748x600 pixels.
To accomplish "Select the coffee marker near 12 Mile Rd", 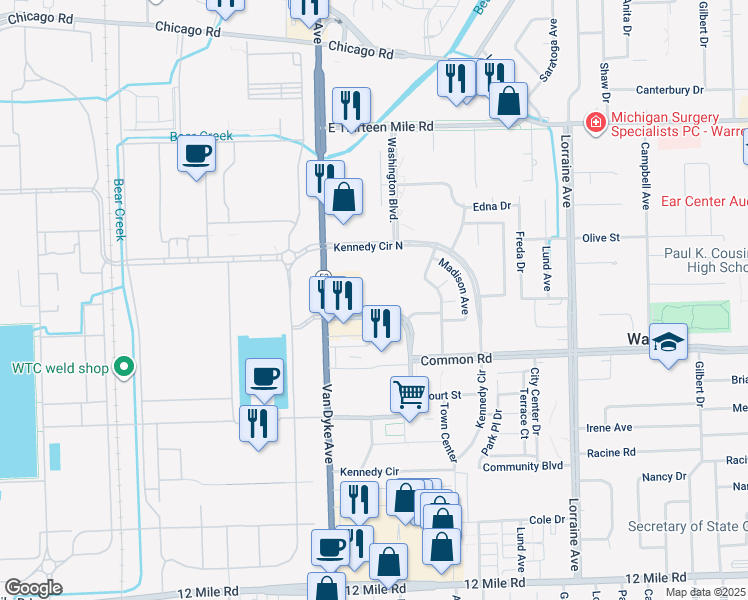I will 331,551.
